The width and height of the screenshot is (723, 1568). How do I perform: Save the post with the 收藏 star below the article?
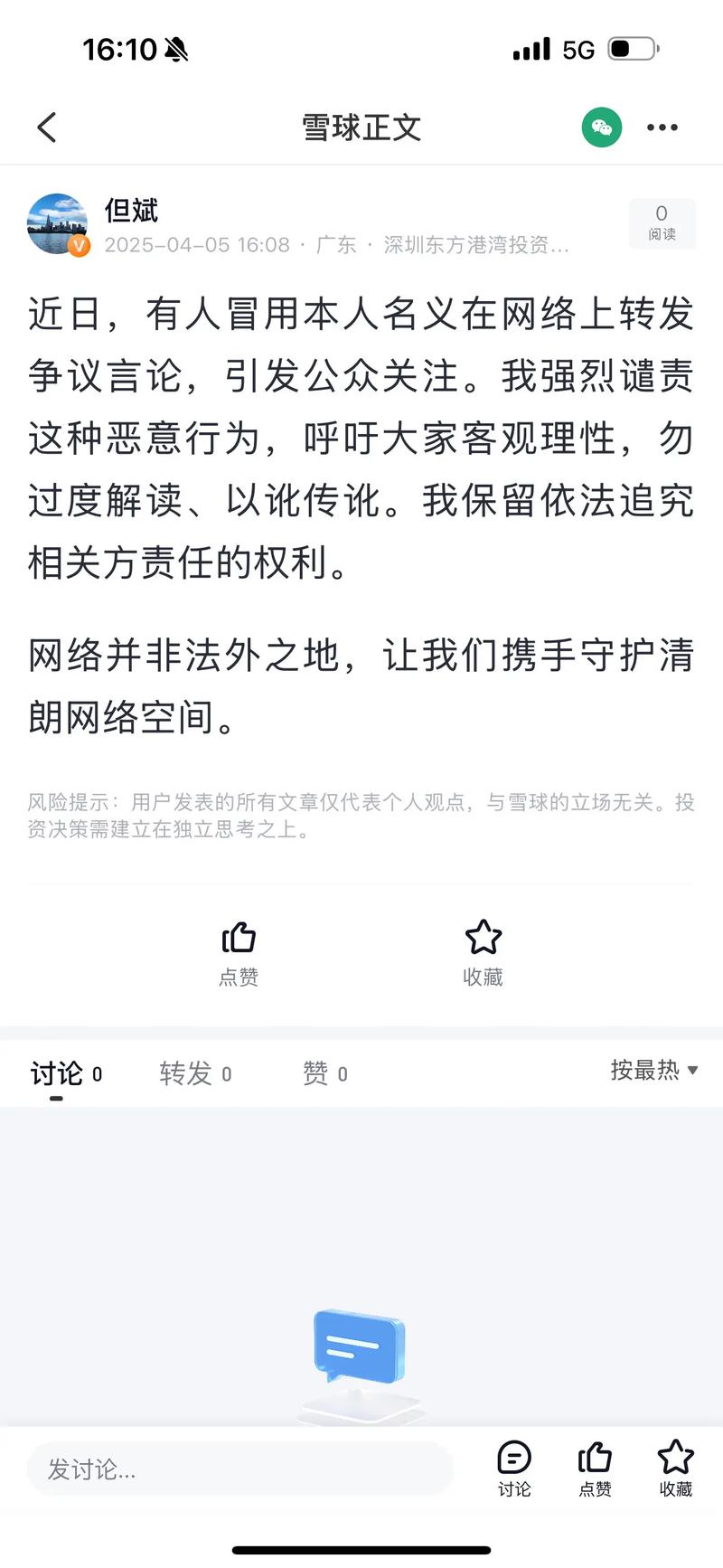click(x=484, y=952)
